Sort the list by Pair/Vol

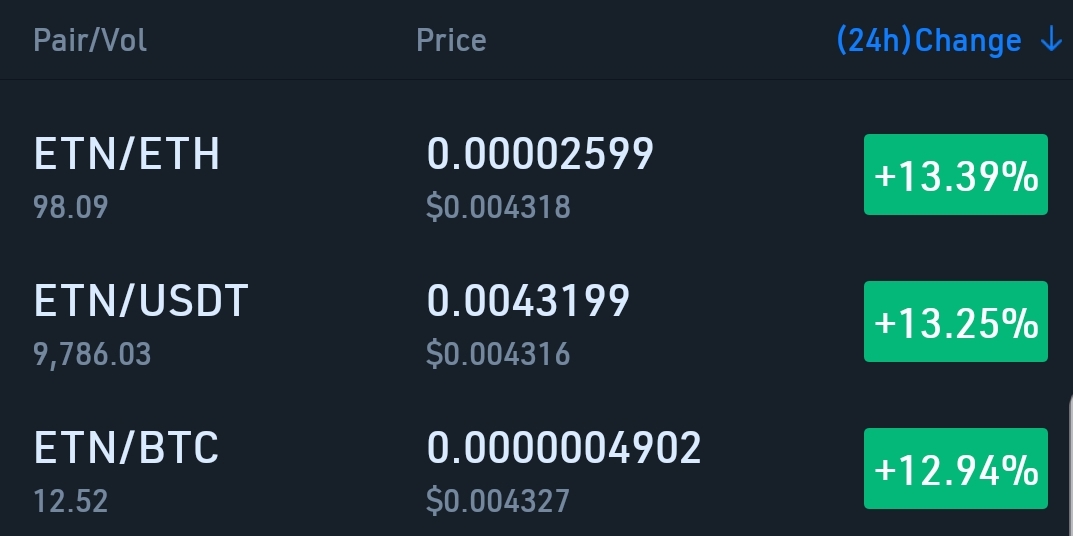point(90,41)
